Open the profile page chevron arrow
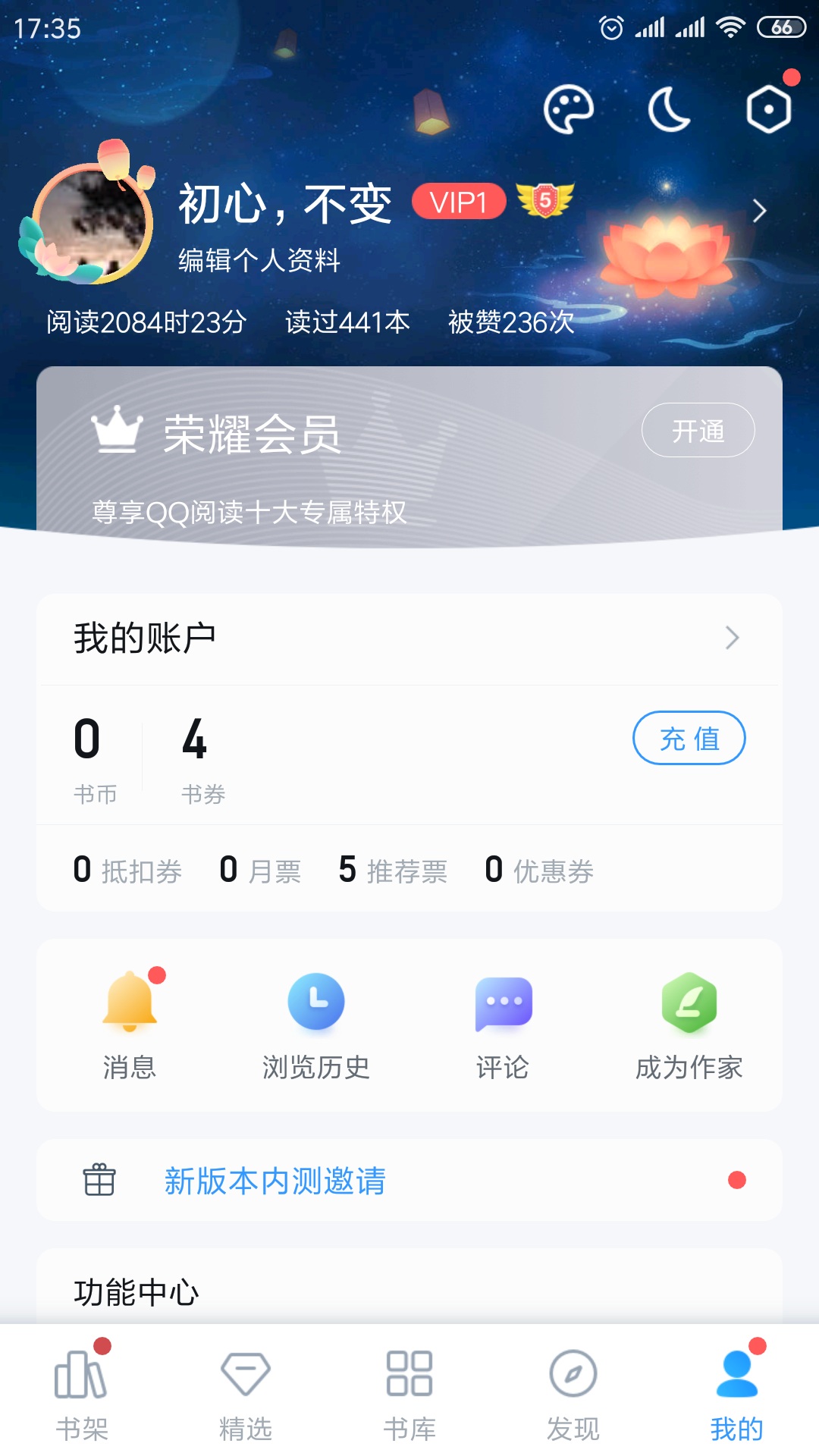This screenshot has height=1456, width=819. coord(759,211)
